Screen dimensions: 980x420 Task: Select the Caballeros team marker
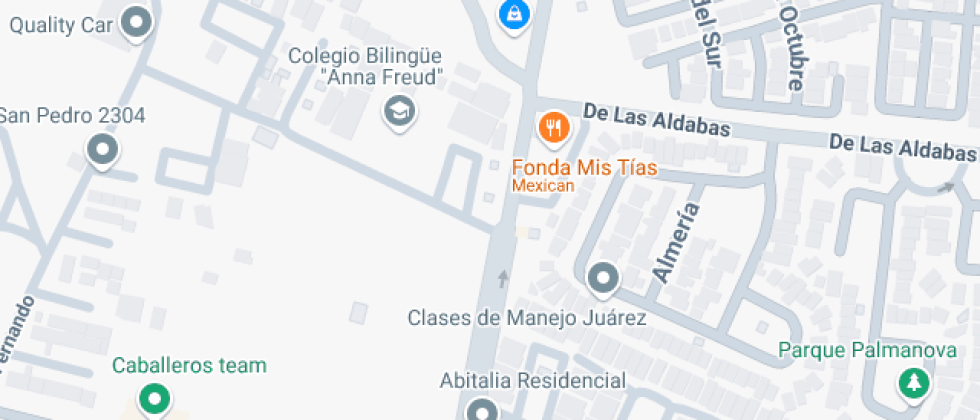(x=154, y=399)
